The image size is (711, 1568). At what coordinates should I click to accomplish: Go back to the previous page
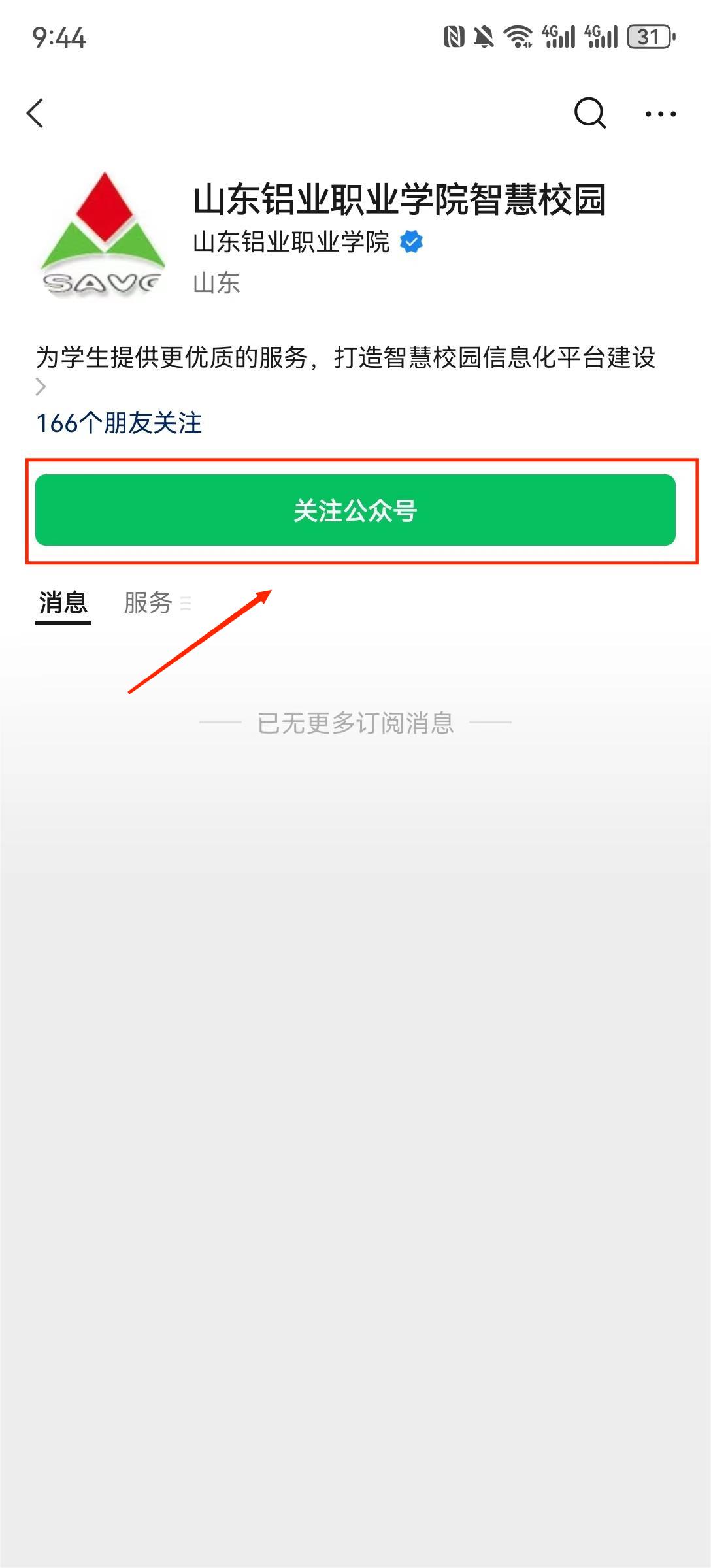36,114
